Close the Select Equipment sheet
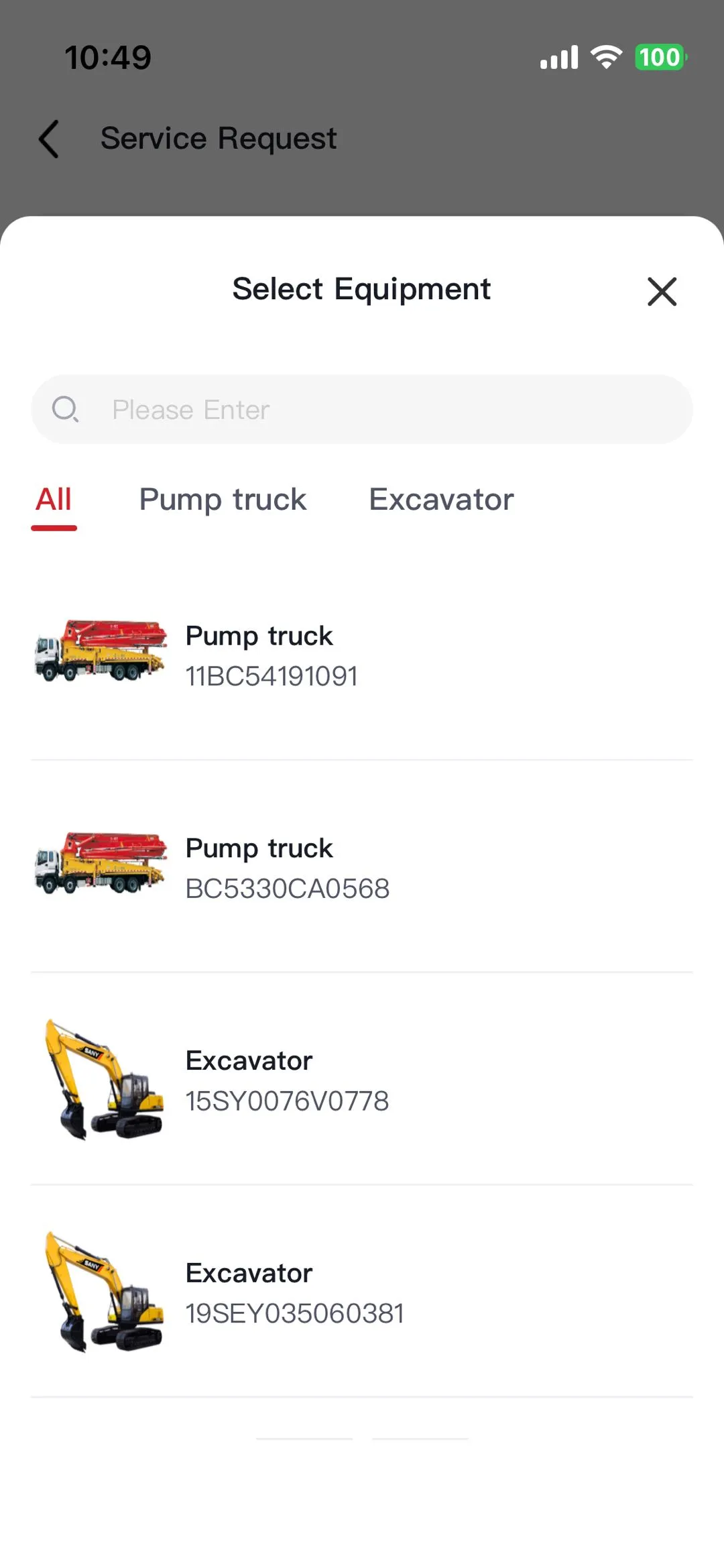The image size is (724, 1568). coord(662,291)
